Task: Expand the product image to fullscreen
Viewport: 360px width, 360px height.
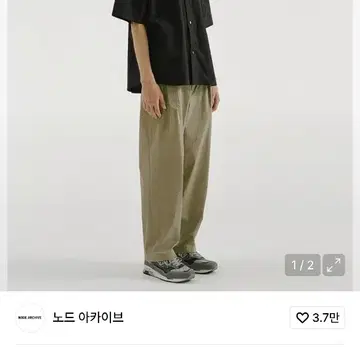Action: [334, 265]
